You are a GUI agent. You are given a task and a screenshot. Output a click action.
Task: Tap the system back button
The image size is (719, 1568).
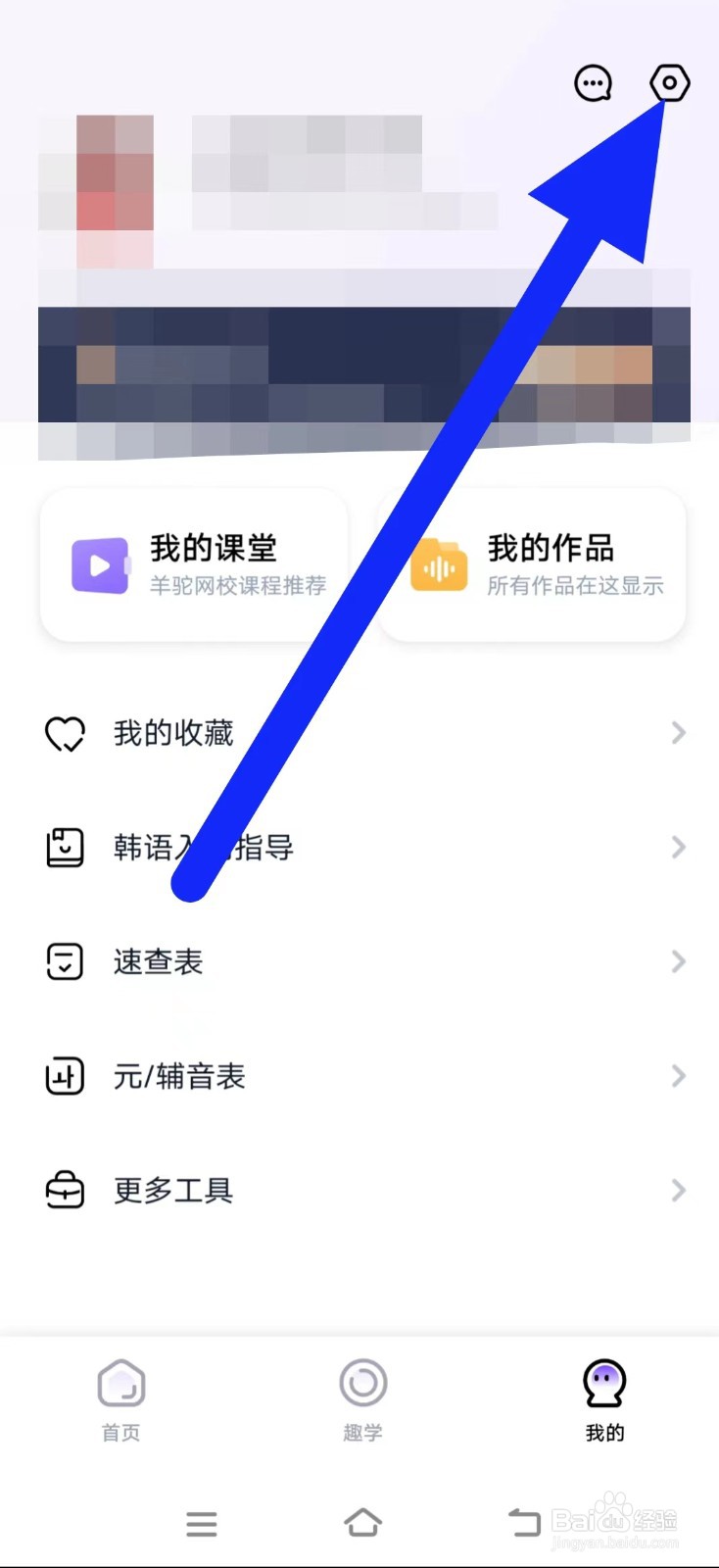point(524,1523)
